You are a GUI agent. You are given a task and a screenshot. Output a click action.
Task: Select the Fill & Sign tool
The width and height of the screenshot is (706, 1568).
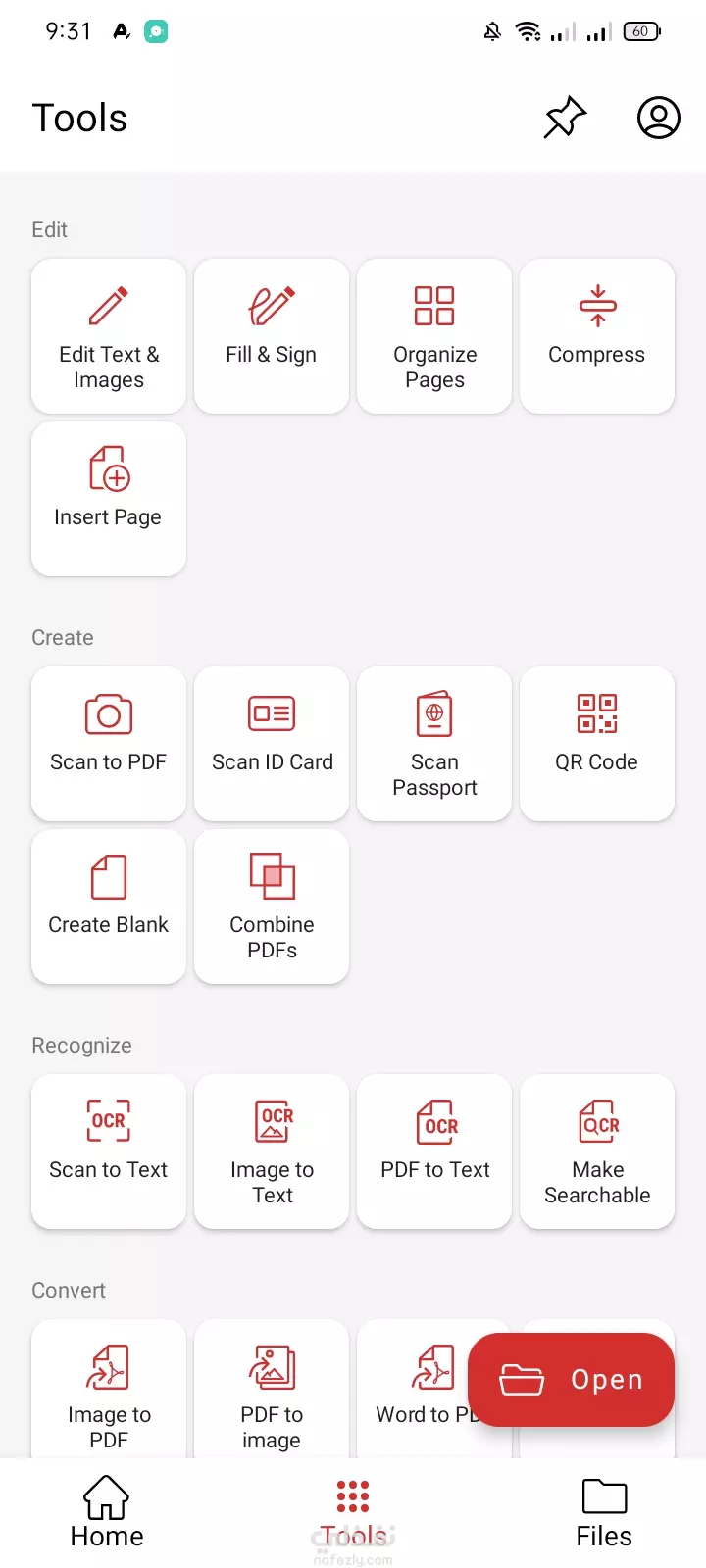272,336
